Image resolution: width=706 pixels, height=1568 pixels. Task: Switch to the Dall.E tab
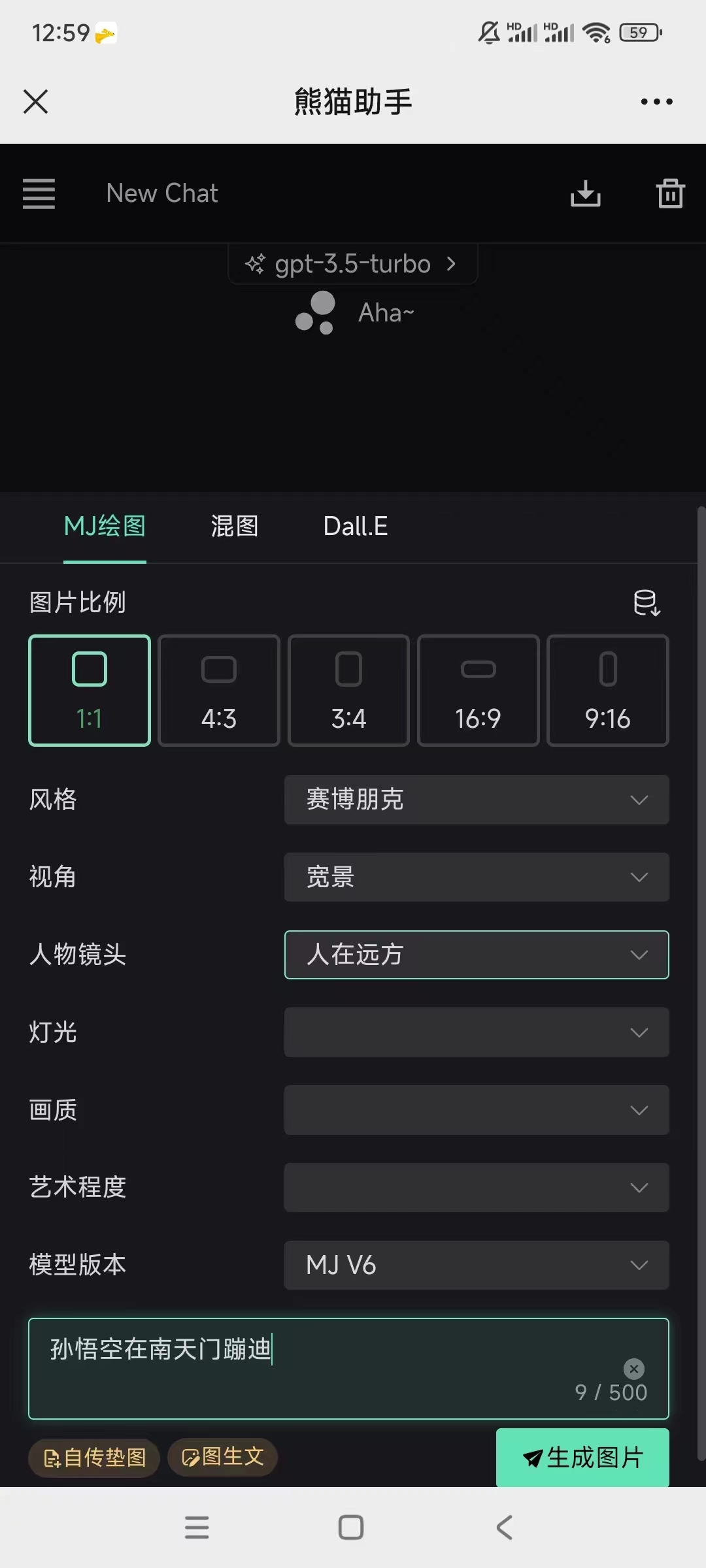[x=356, y=527]
